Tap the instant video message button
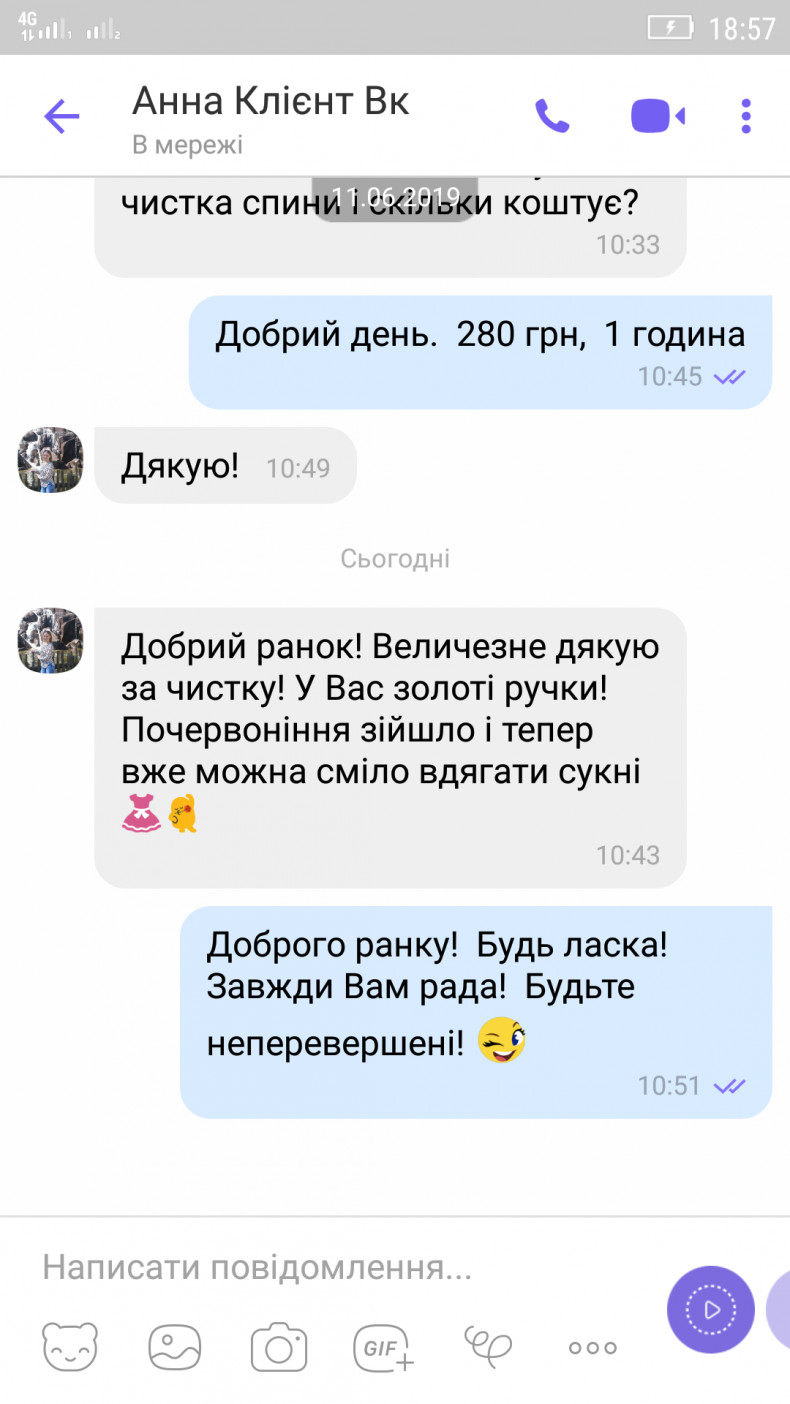The height and width of the screenshot is (1404, 790). coord(711,1309)
